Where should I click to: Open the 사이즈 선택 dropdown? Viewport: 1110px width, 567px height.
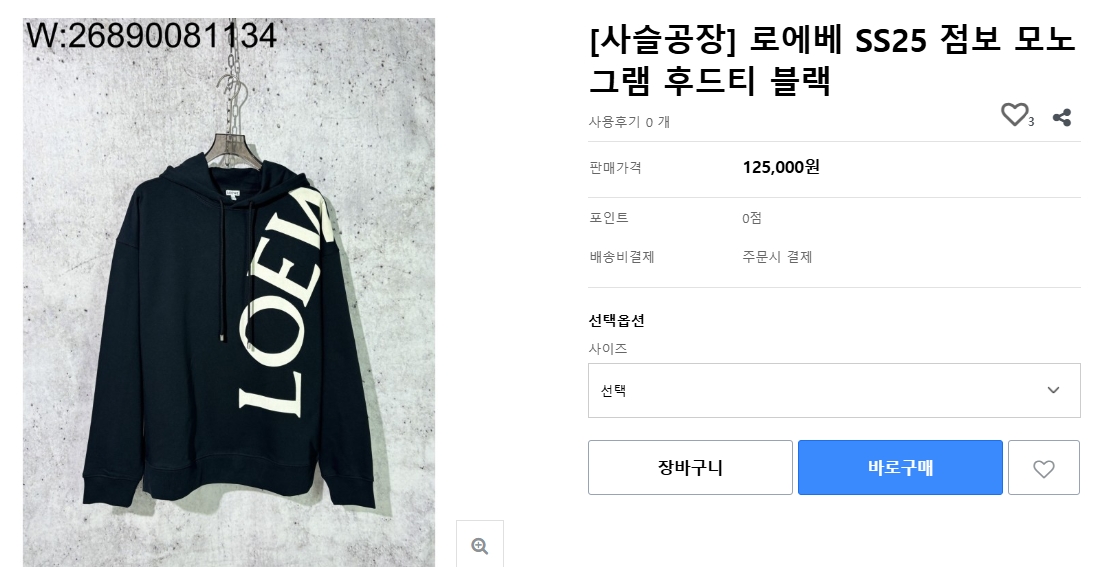point(834,390)
